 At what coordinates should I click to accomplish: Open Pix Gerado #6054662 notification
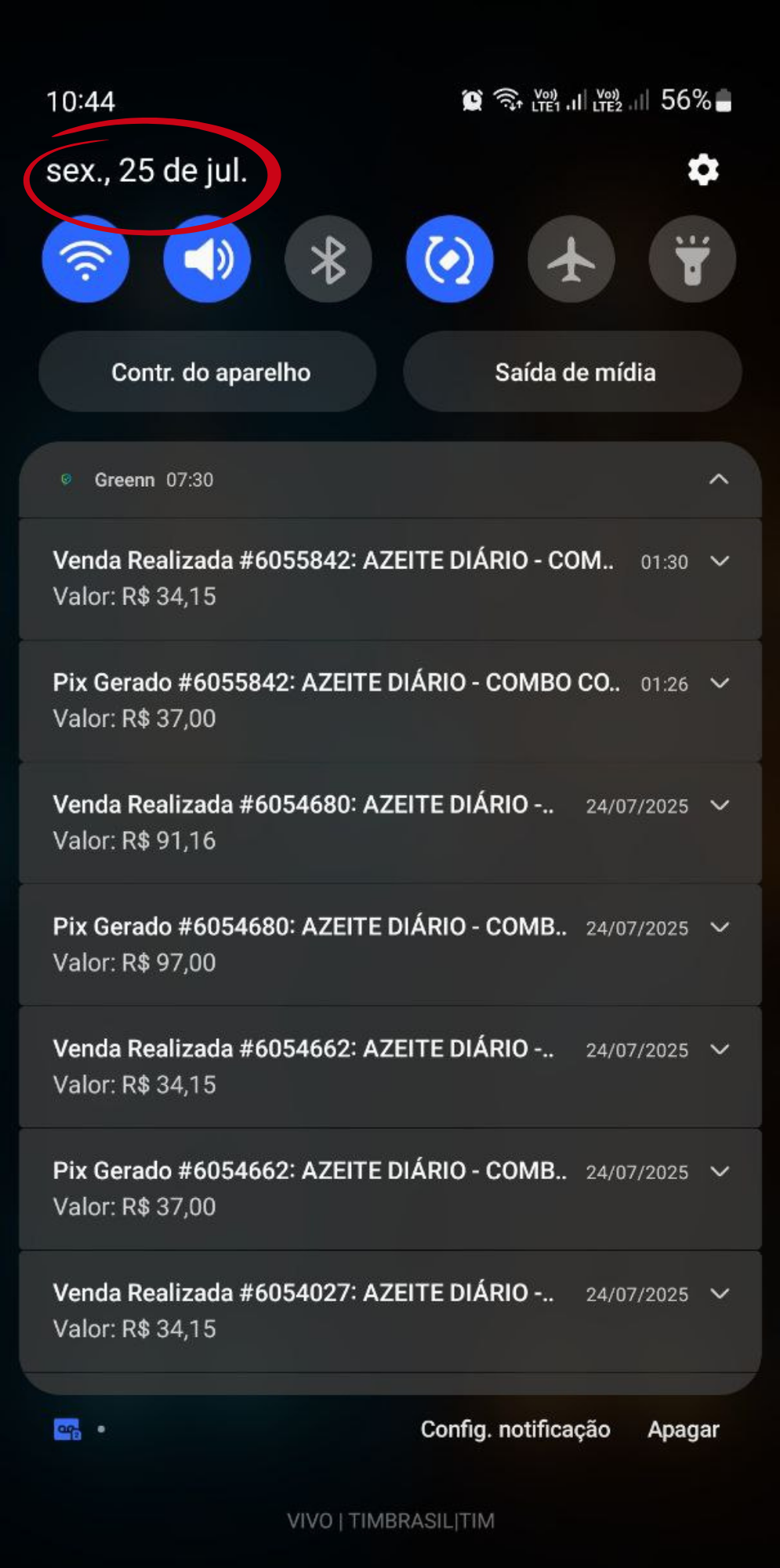click(x=390, y=1189)
